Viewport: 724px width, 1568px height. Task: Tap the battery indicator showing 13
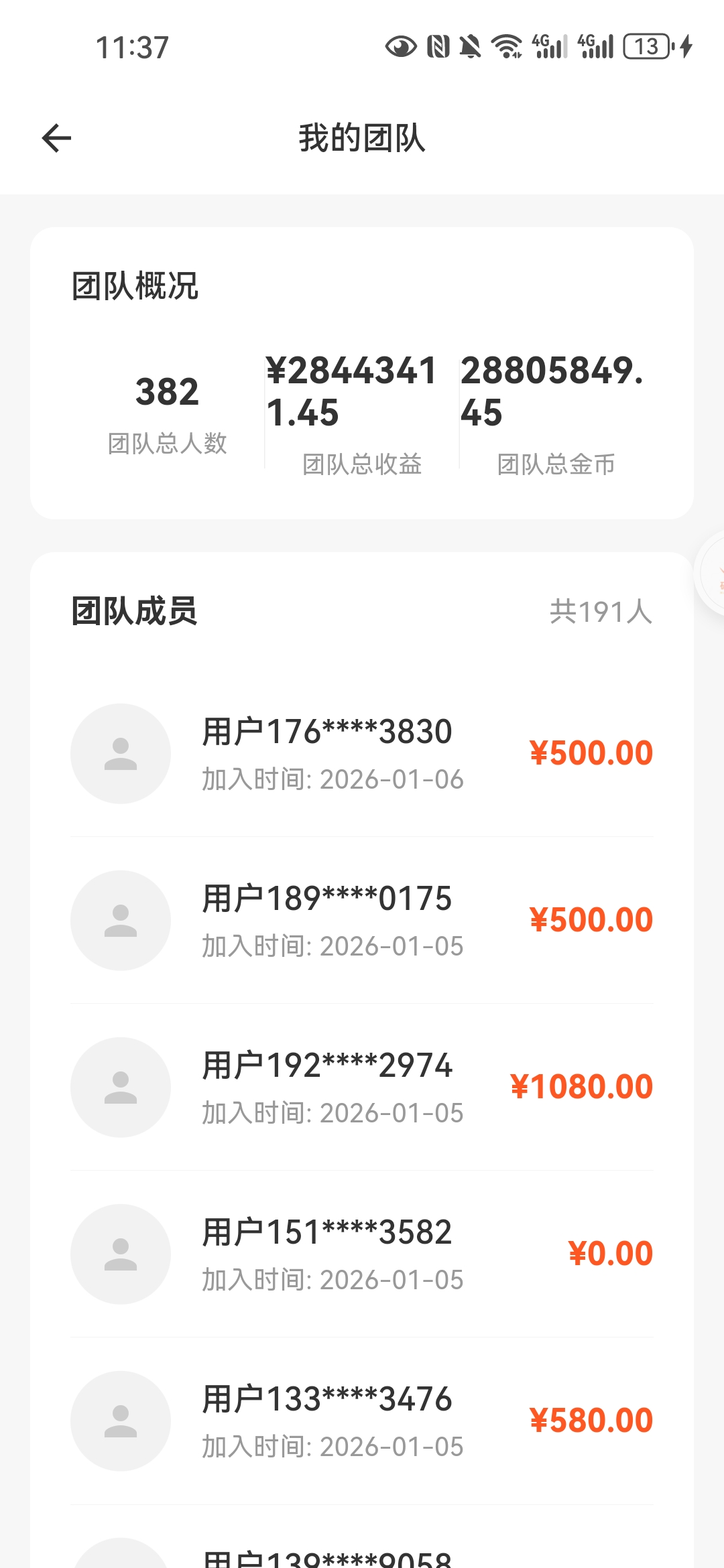point(646,47)
